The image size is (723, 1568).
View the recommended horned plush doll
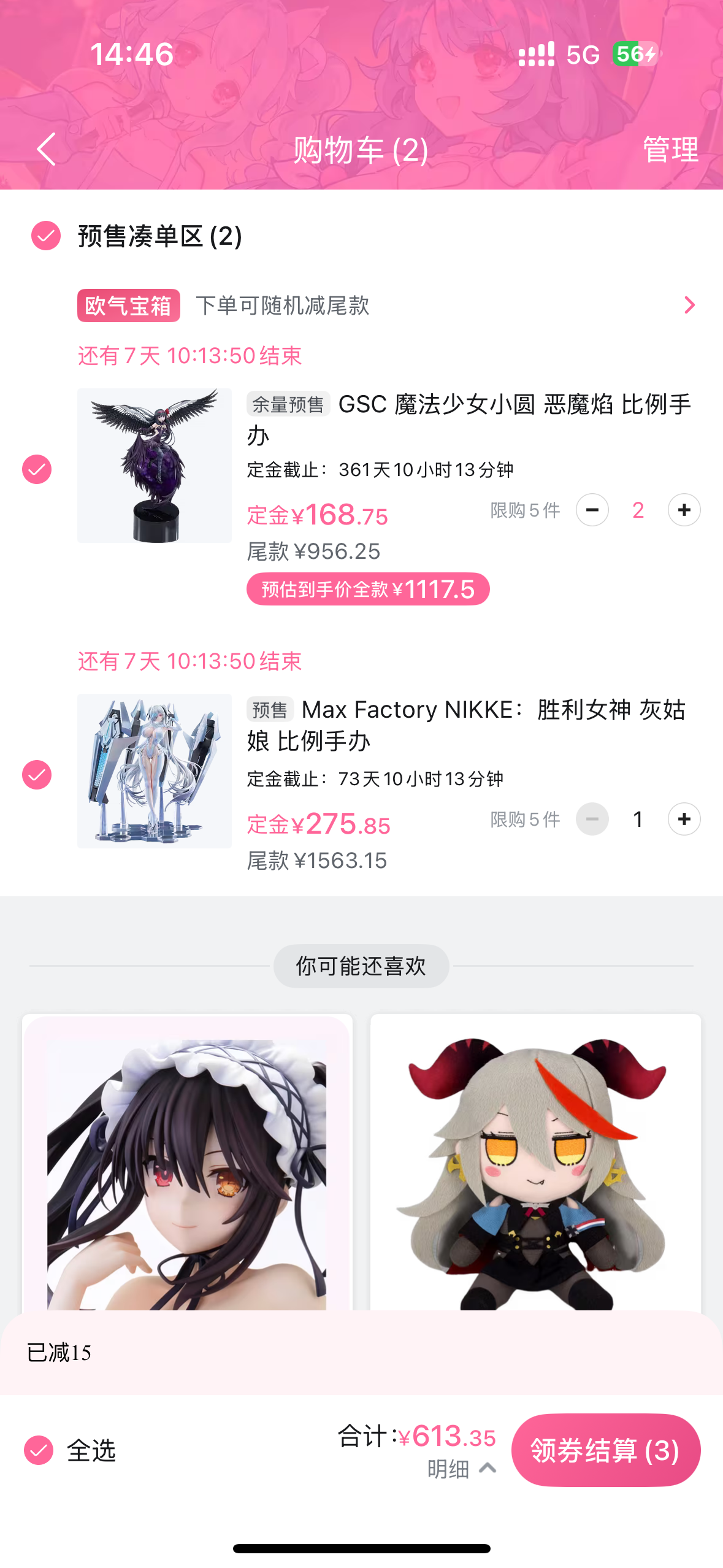[x=535, y=1166]
